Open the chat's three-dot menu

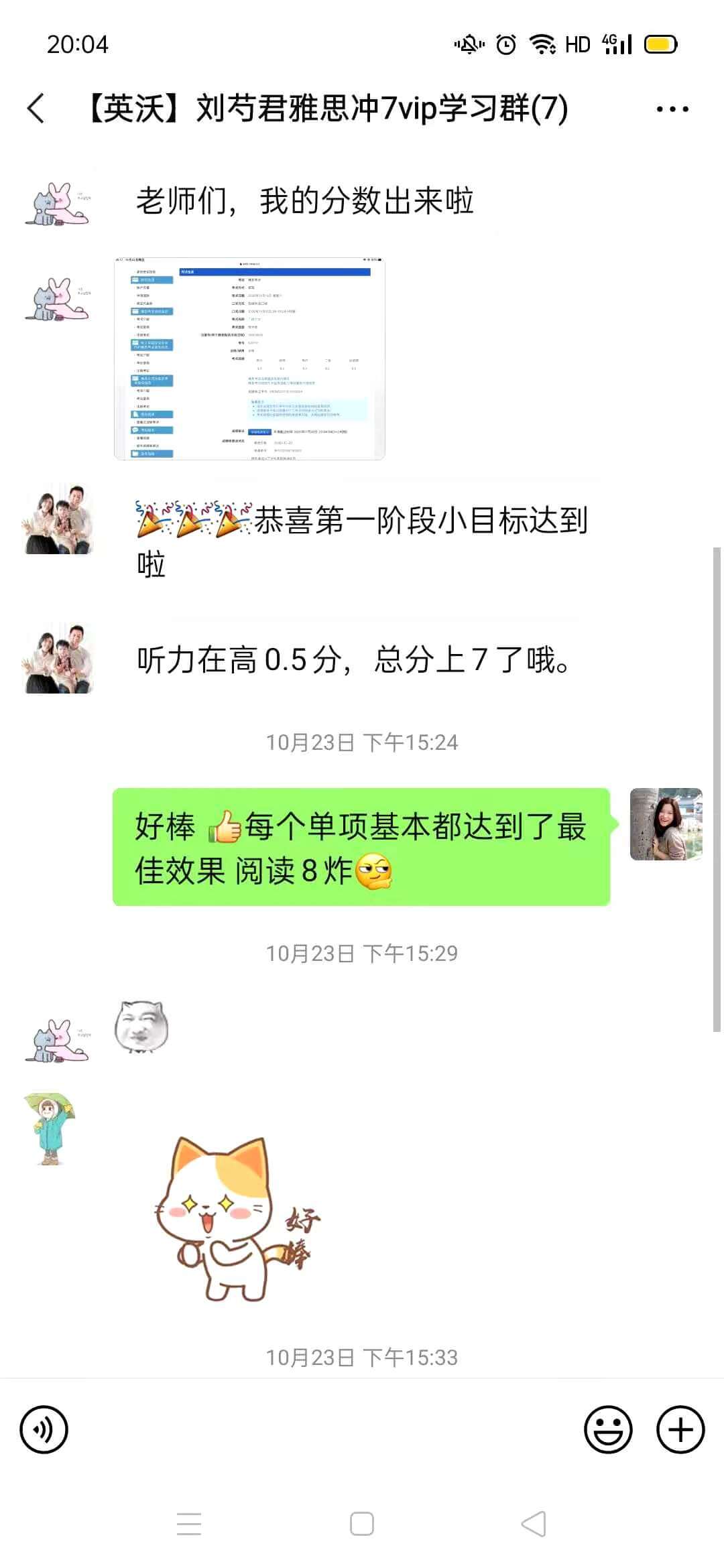tap(672, 109)
